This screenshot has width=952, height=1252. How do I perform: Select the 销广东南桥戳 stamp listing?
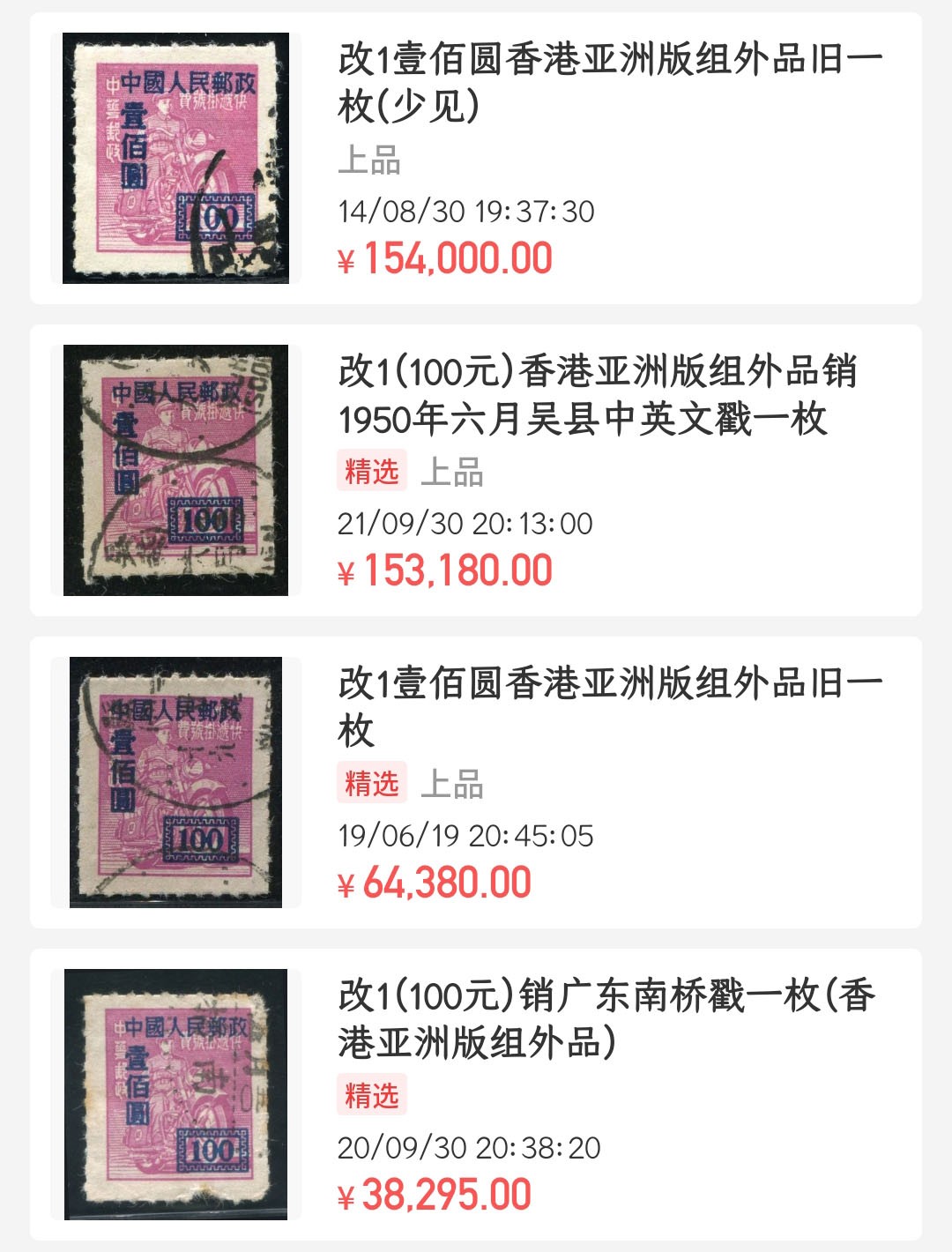(606, 1019)
